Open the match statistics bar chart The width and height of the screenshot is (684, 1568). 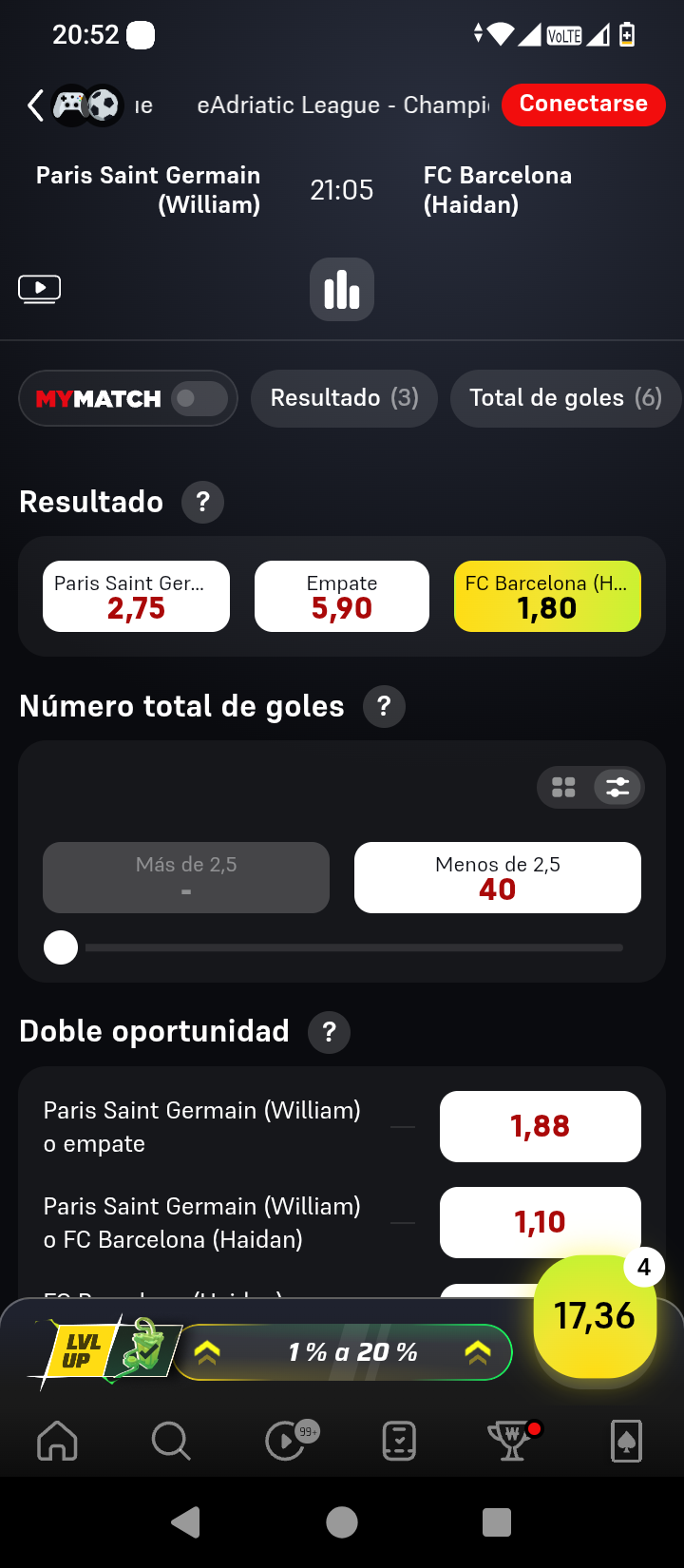tap(342, 289)
